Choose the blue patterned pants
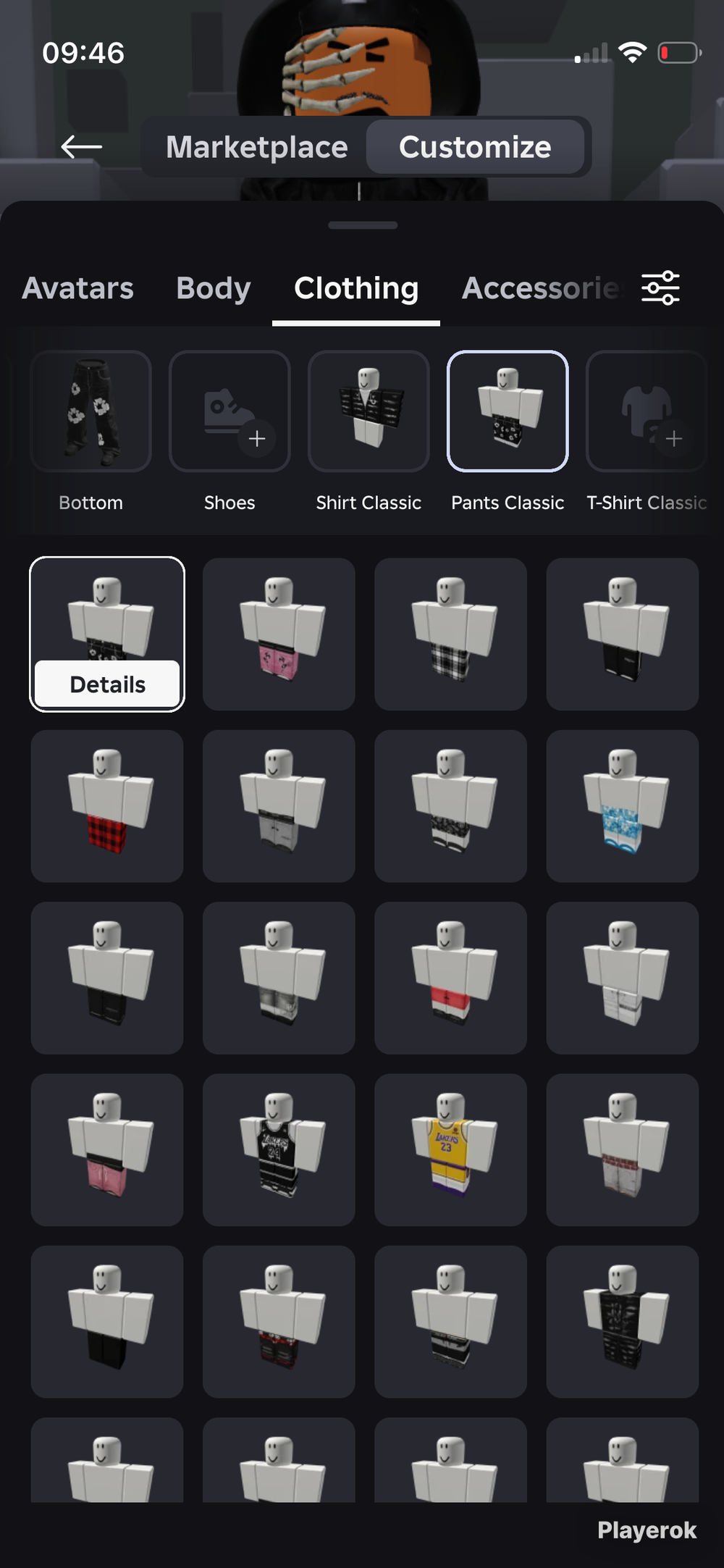This screenshot has width=724, height=1568. 623,806
